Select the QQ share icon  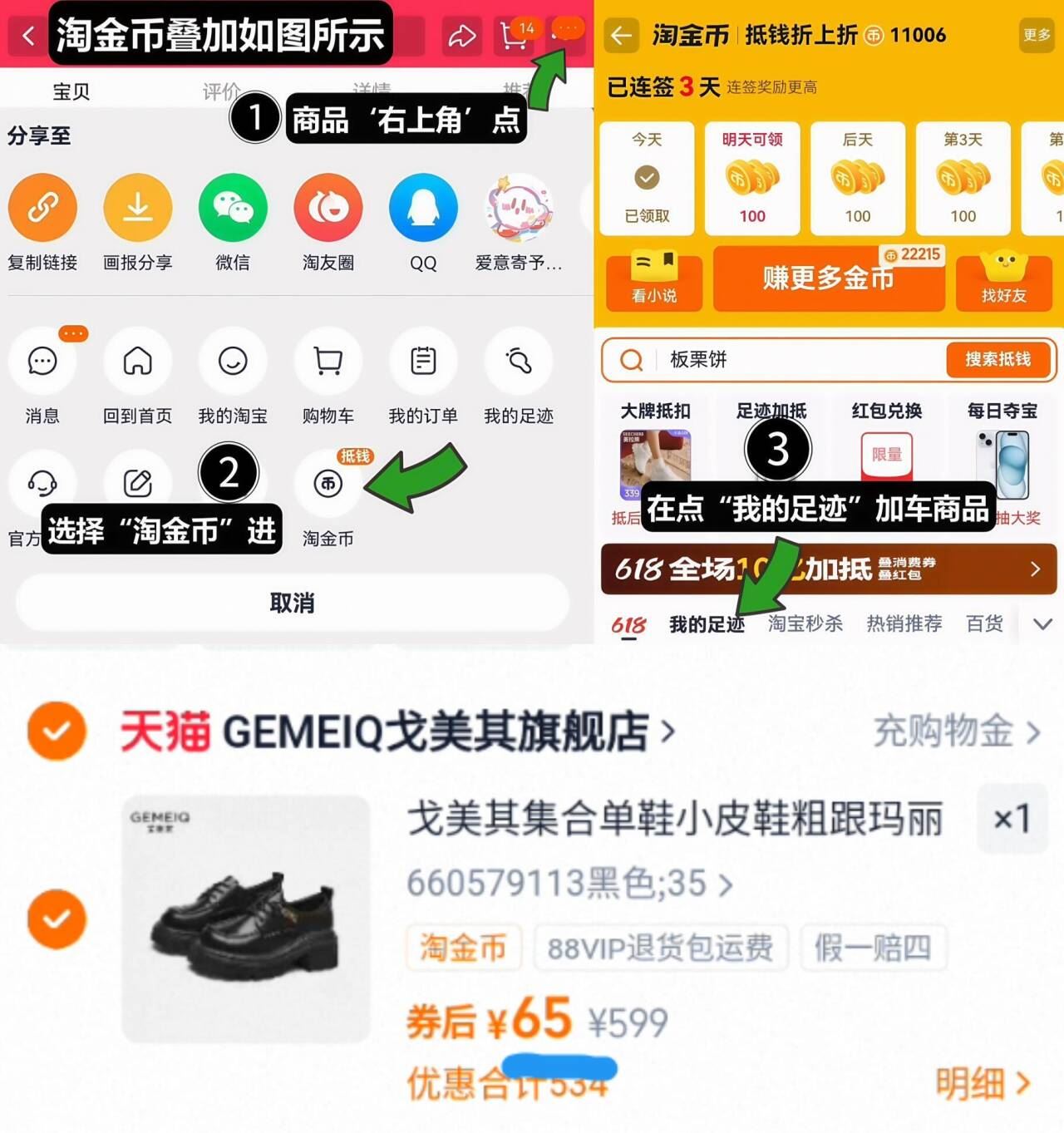tap(423, 208)
